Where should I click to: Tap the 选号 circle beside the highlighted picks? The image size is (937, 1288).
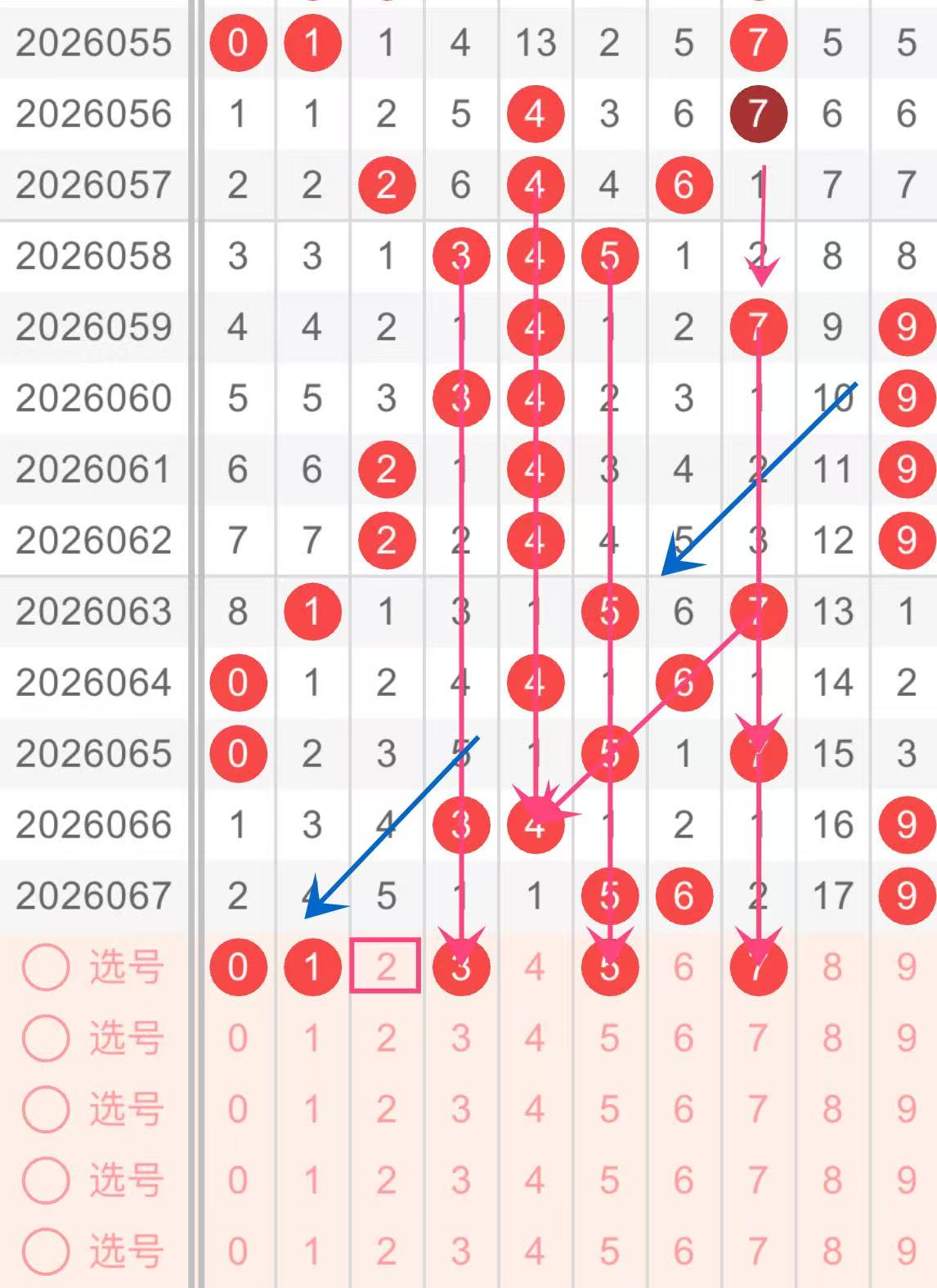46,967
